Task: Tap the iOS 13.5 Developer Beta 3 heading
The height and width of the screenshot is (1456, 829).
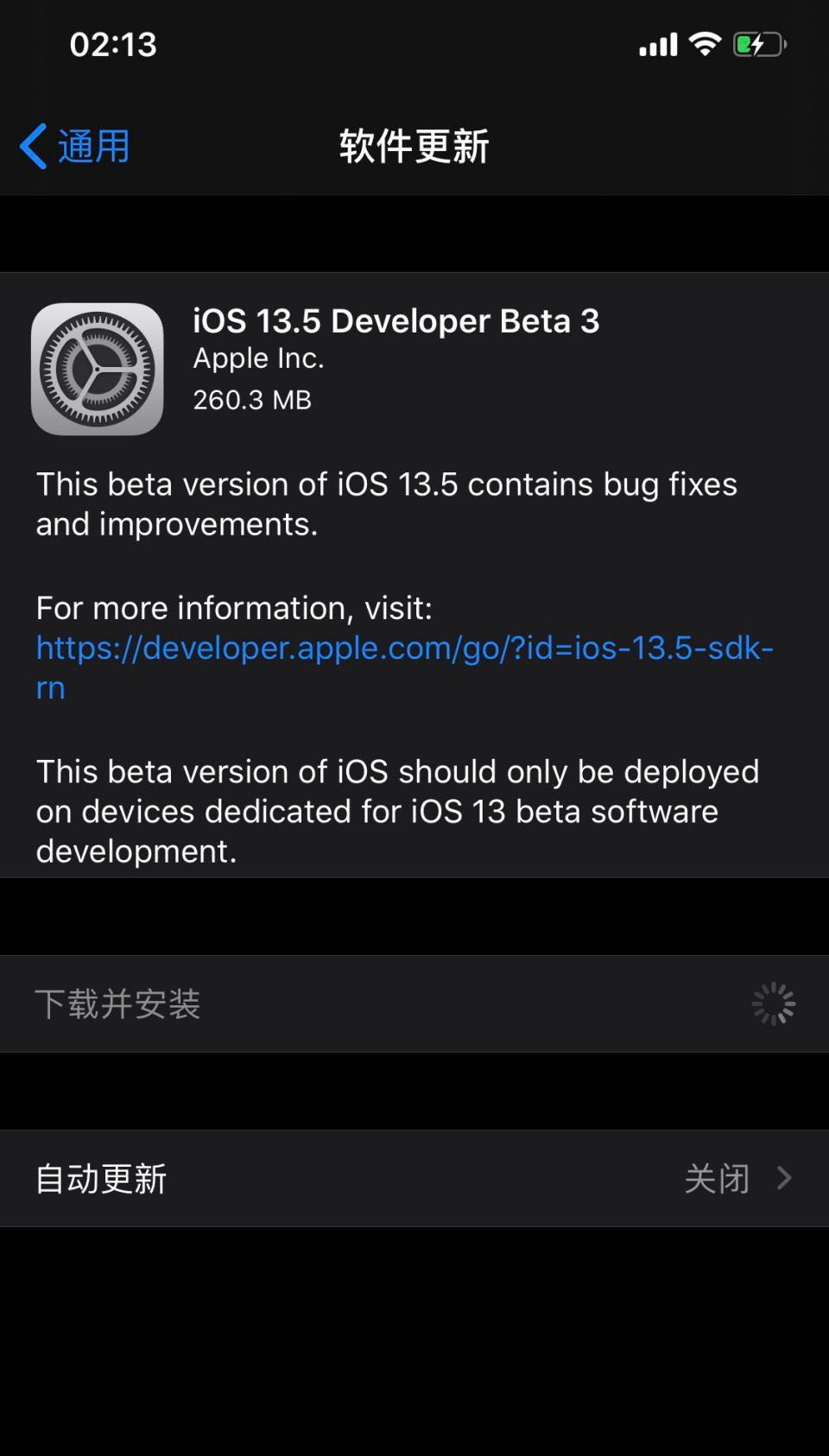Action: coord(396,321)
